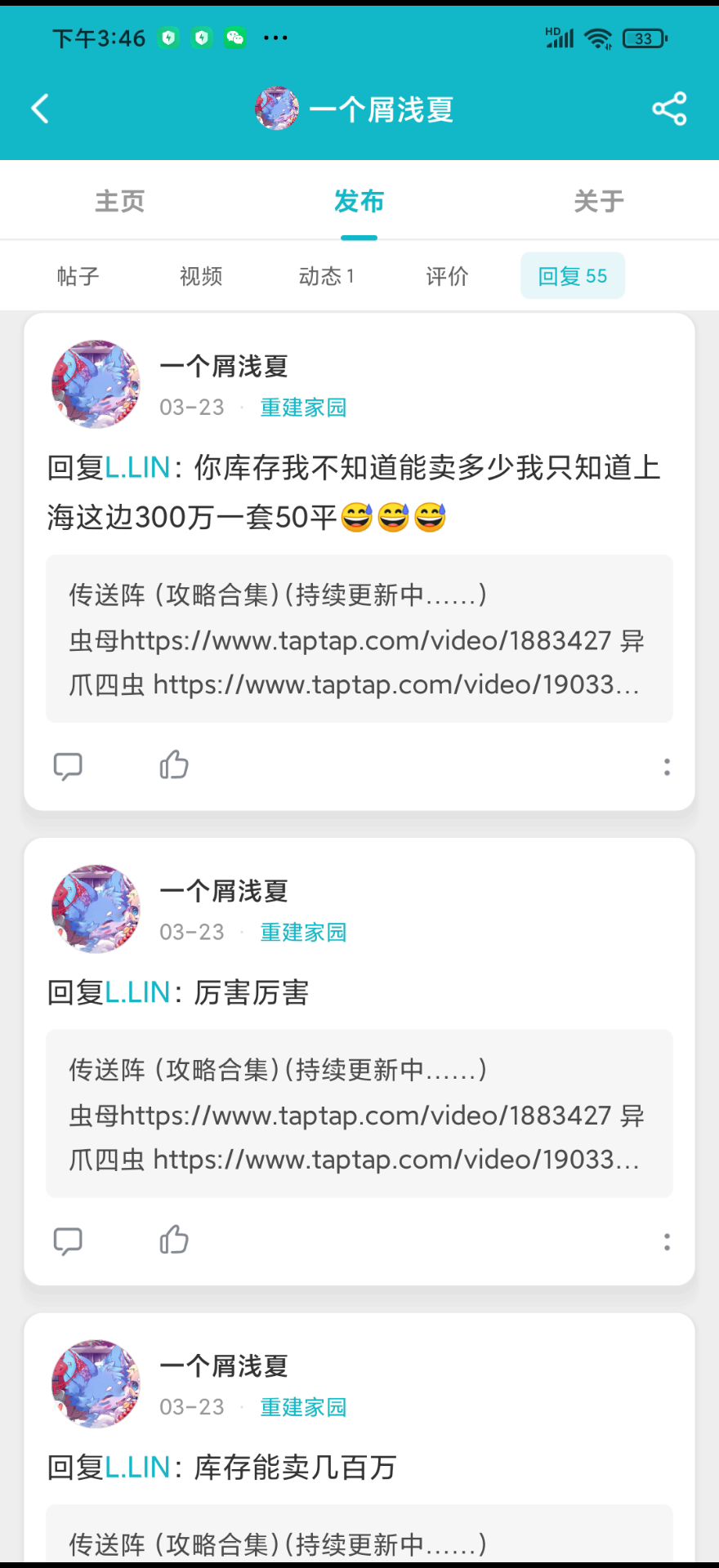Select the 回复 55 chip
This screenshot has height=1568, width=719.
(x=573, y=276)
